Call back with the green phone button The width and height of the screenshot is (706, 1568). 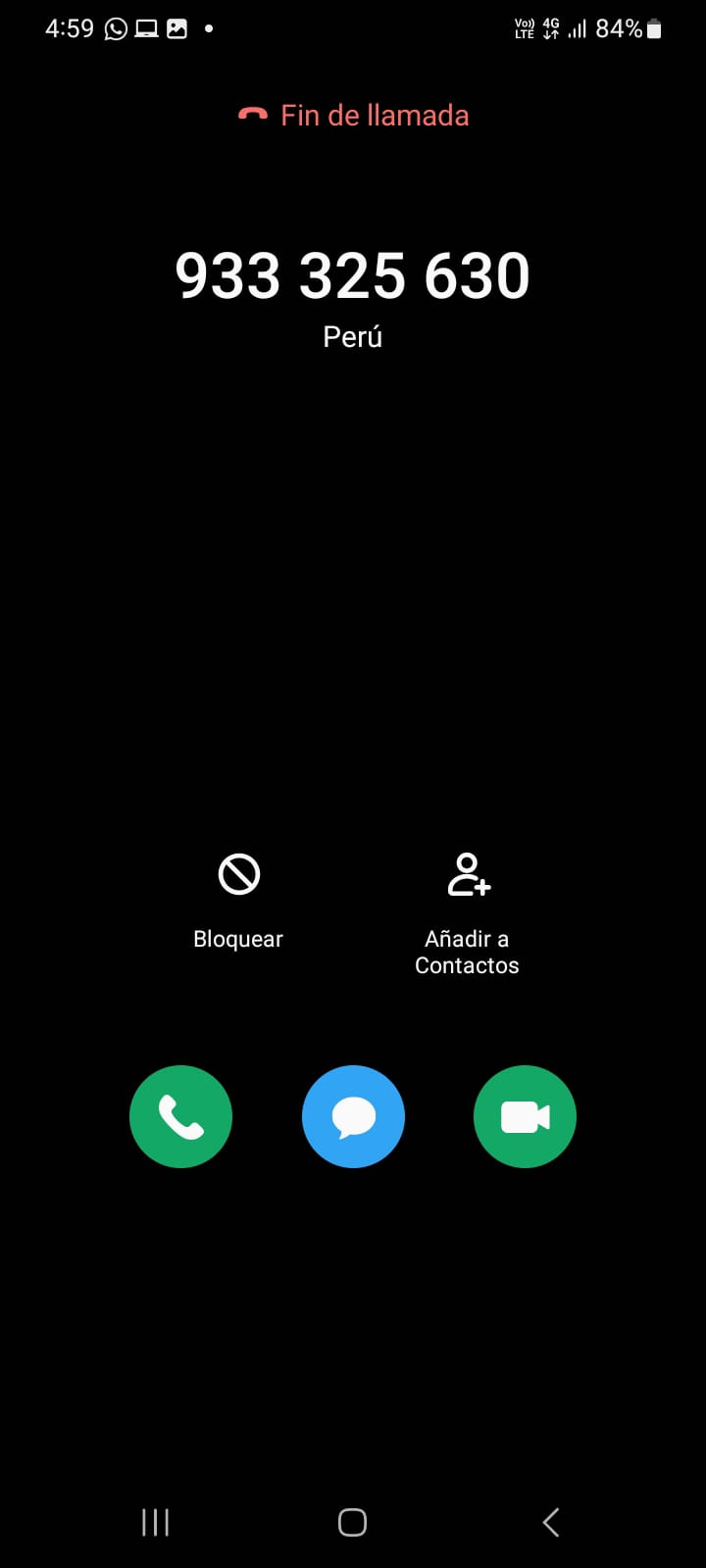point(180,1116)
